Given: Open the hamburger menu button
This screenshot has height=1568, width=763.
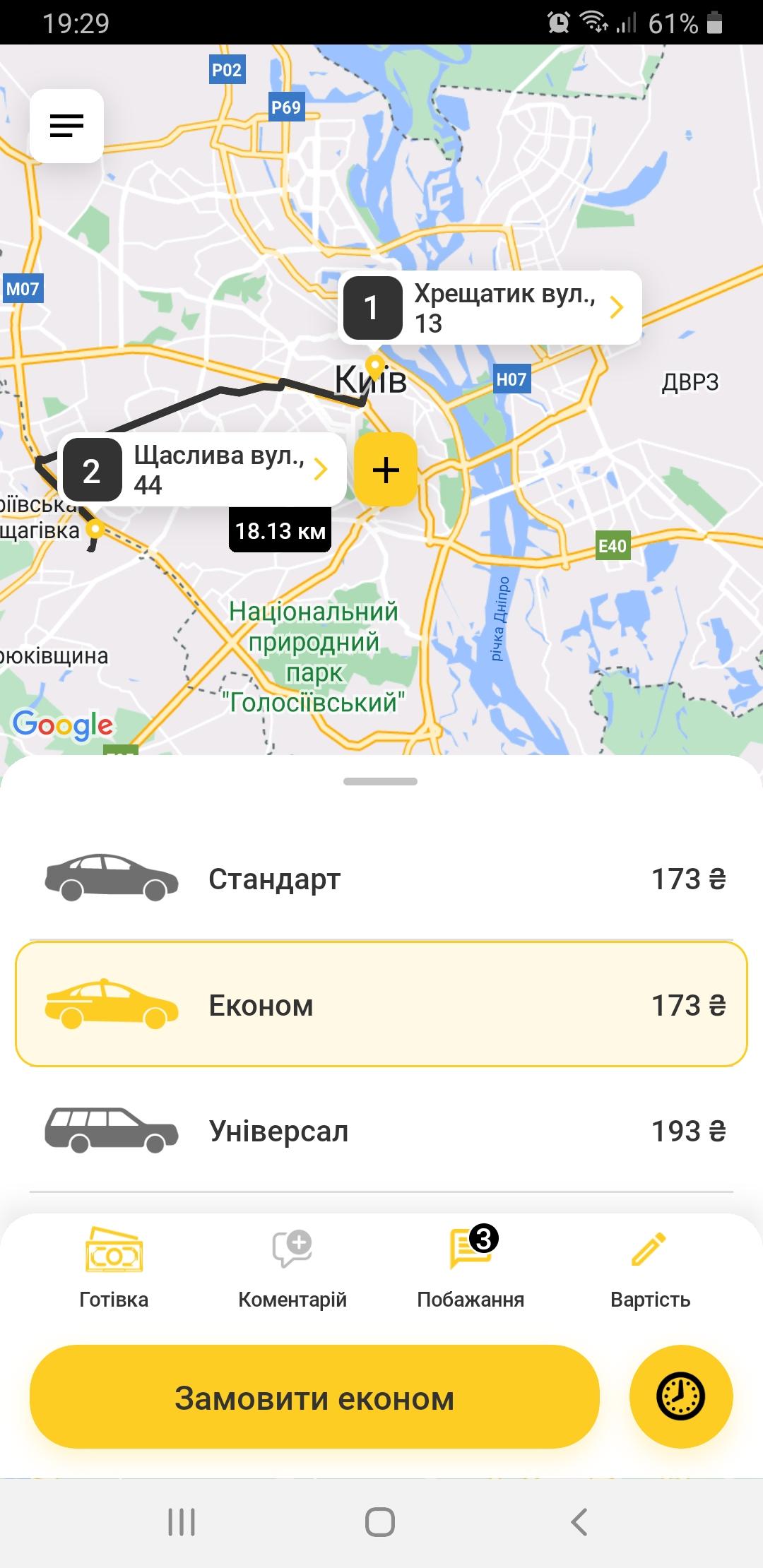Looking at the screenshot, I should [x=66, y=126].
